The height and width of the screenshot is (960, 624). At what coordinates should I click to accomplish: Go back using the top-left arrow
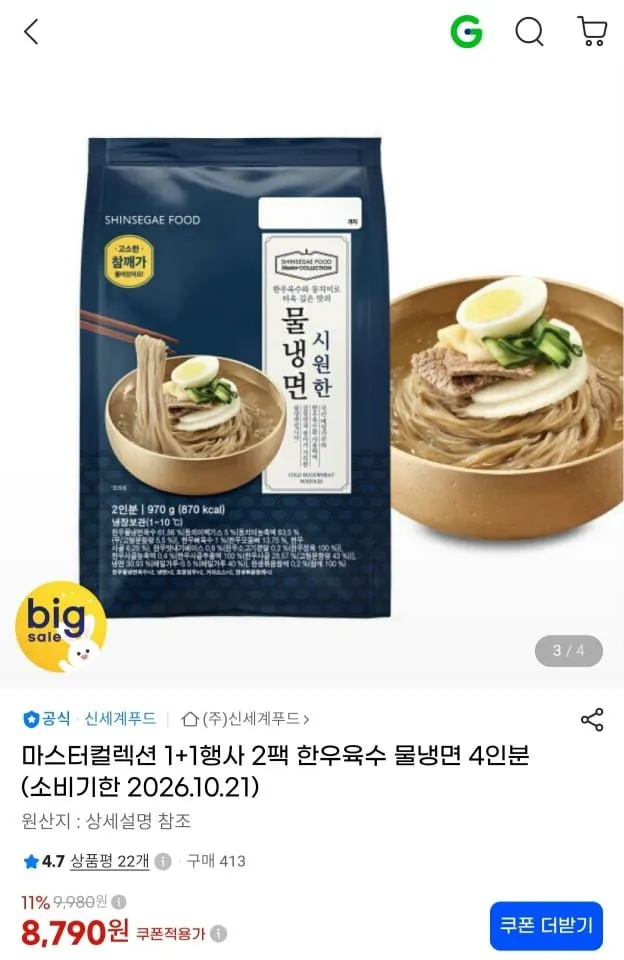(x=31, y=31)
